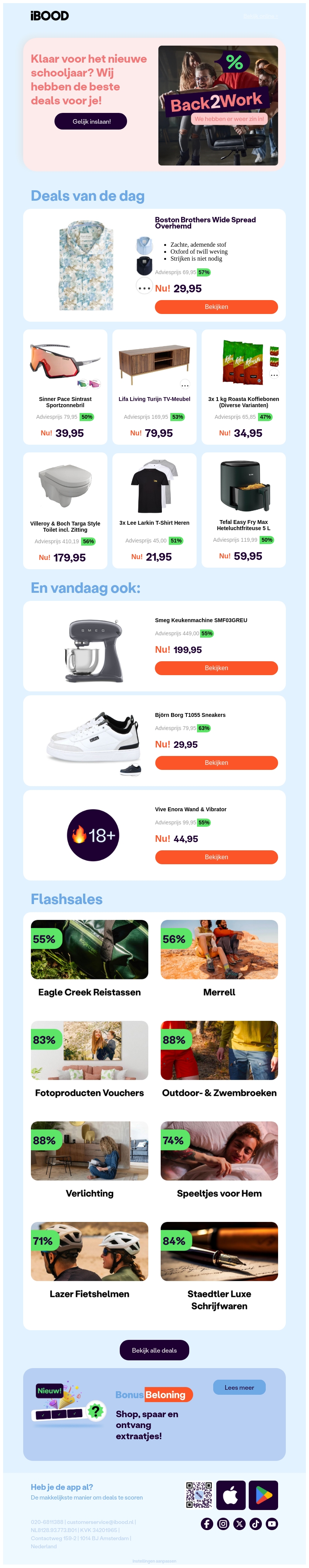Open the Lee Larkin T-Shirt Heren card
Screen dimensions: 309x1568
click(154, 510)
